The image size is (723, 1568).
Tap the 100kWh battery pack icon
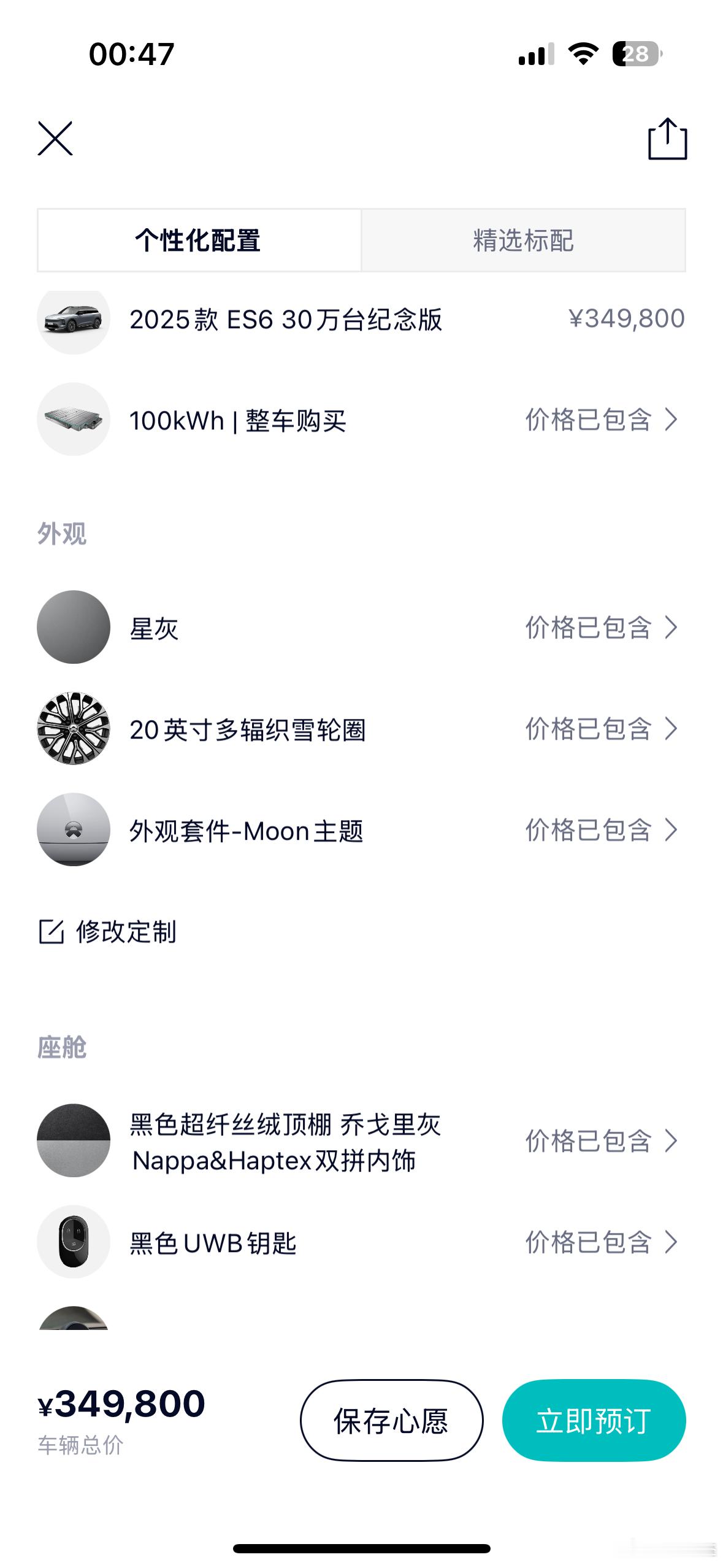[x=74, y=420]
